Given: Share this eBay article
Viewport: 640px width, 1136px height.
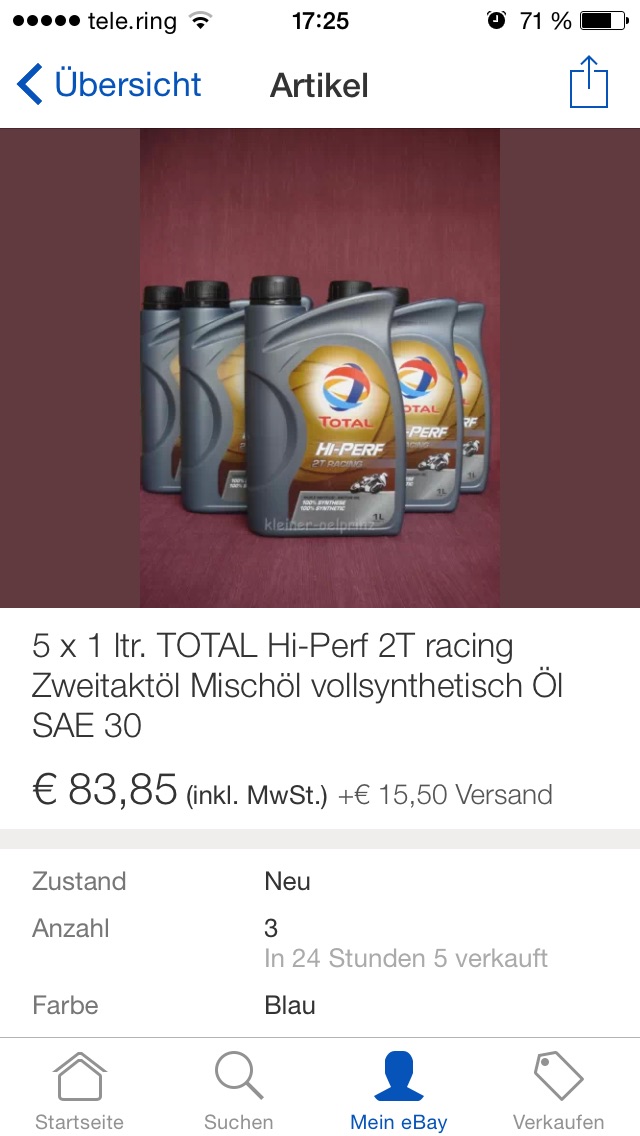Looking at the screenshot, I should (x=588, y=83).
